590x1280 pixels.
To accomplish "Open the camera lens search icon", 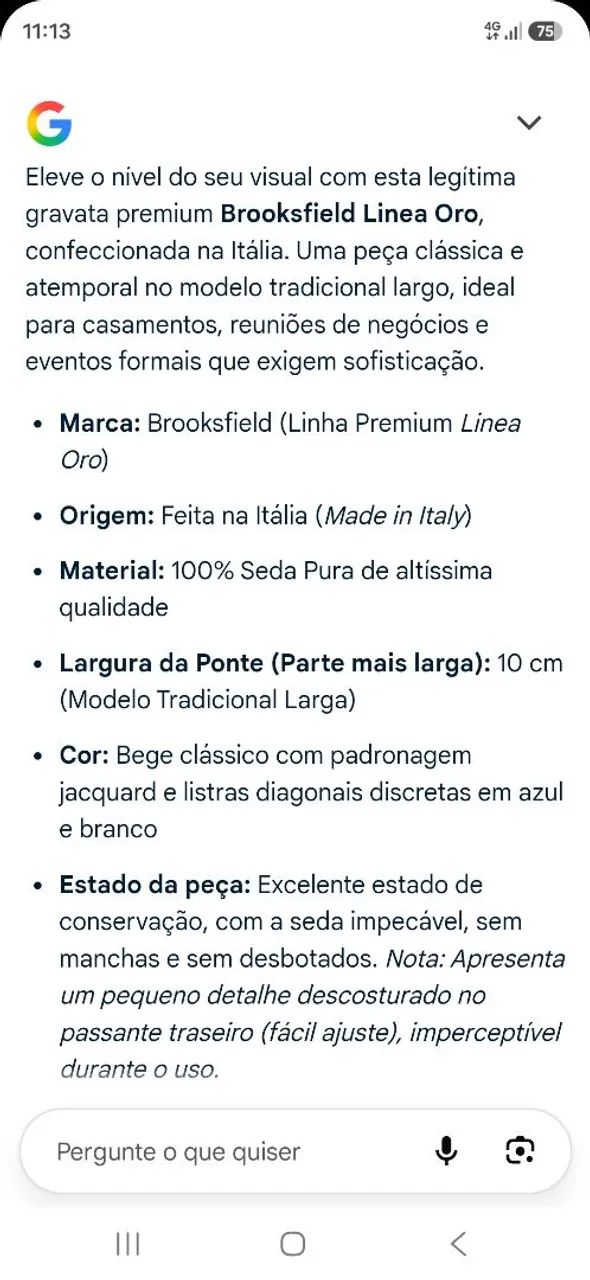I will coord(520,1151).
